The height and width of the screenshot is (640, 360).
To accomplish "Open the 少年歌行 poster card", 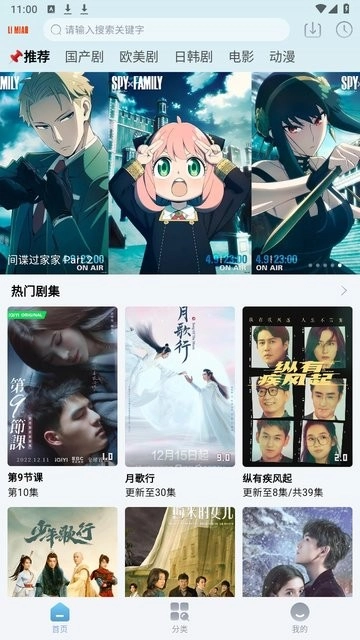I will coord(62,552).
